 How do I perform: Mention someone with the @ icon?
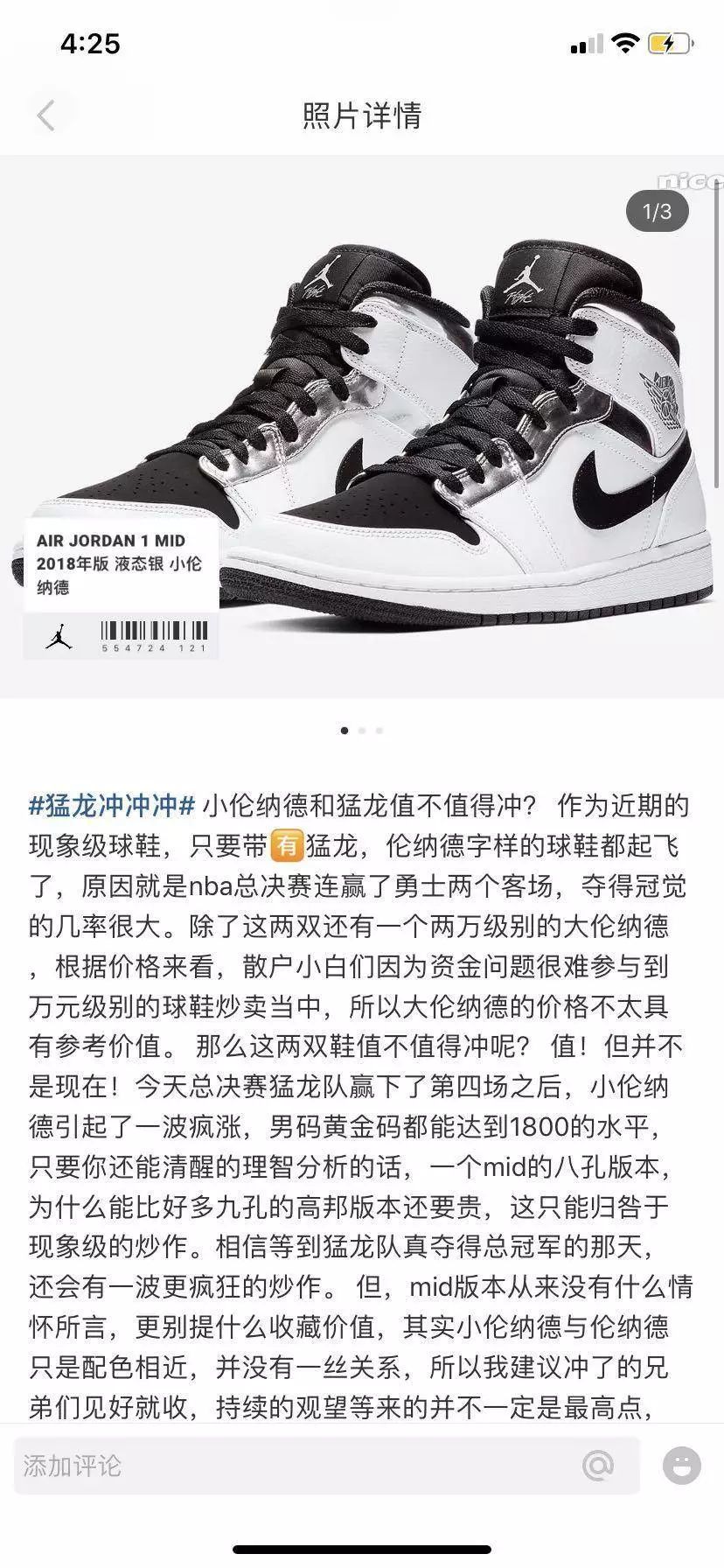tap(598, 1466)
